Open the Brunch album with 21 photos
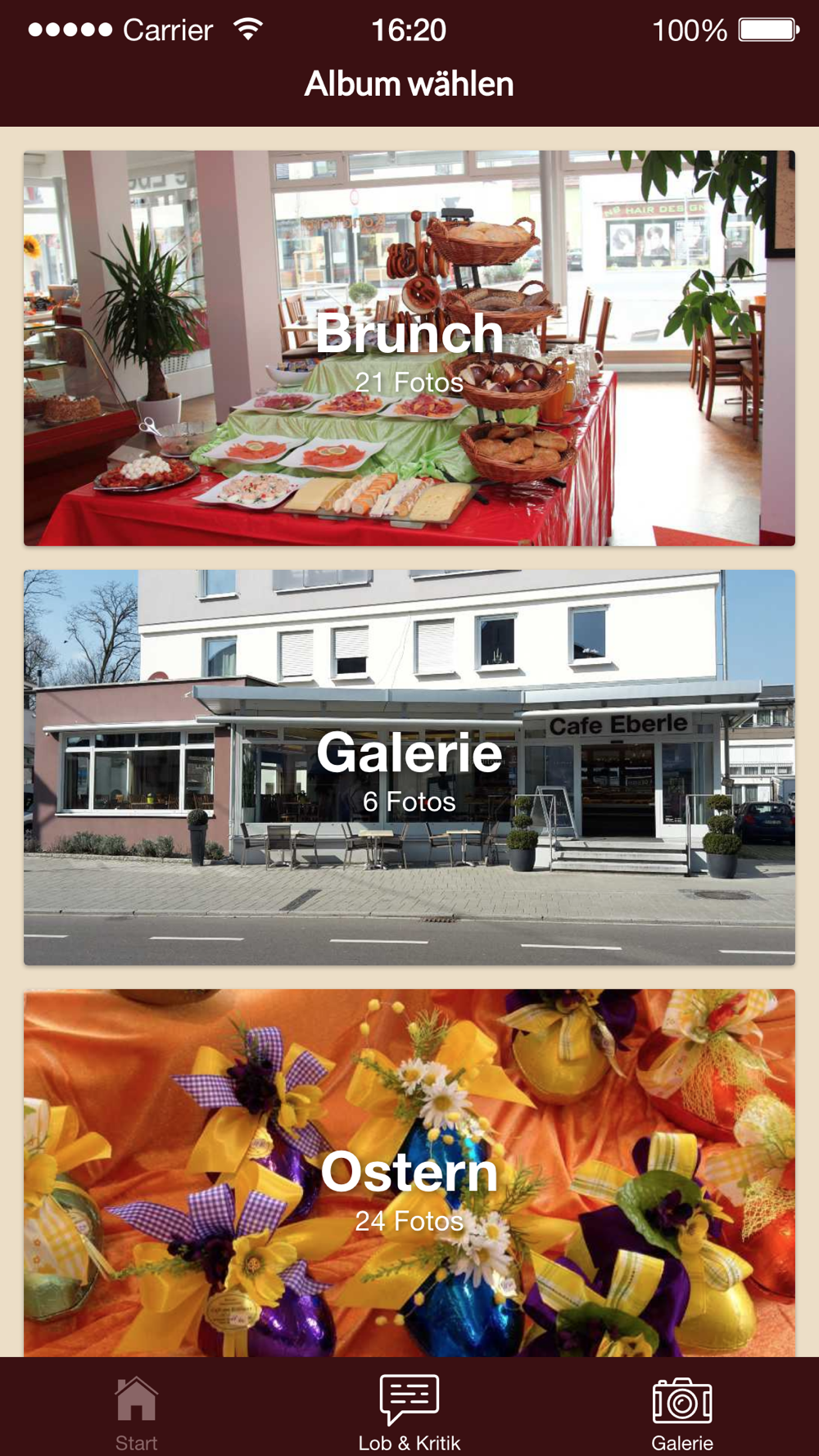The image size is (819, 1456). [x=409, y=348]
